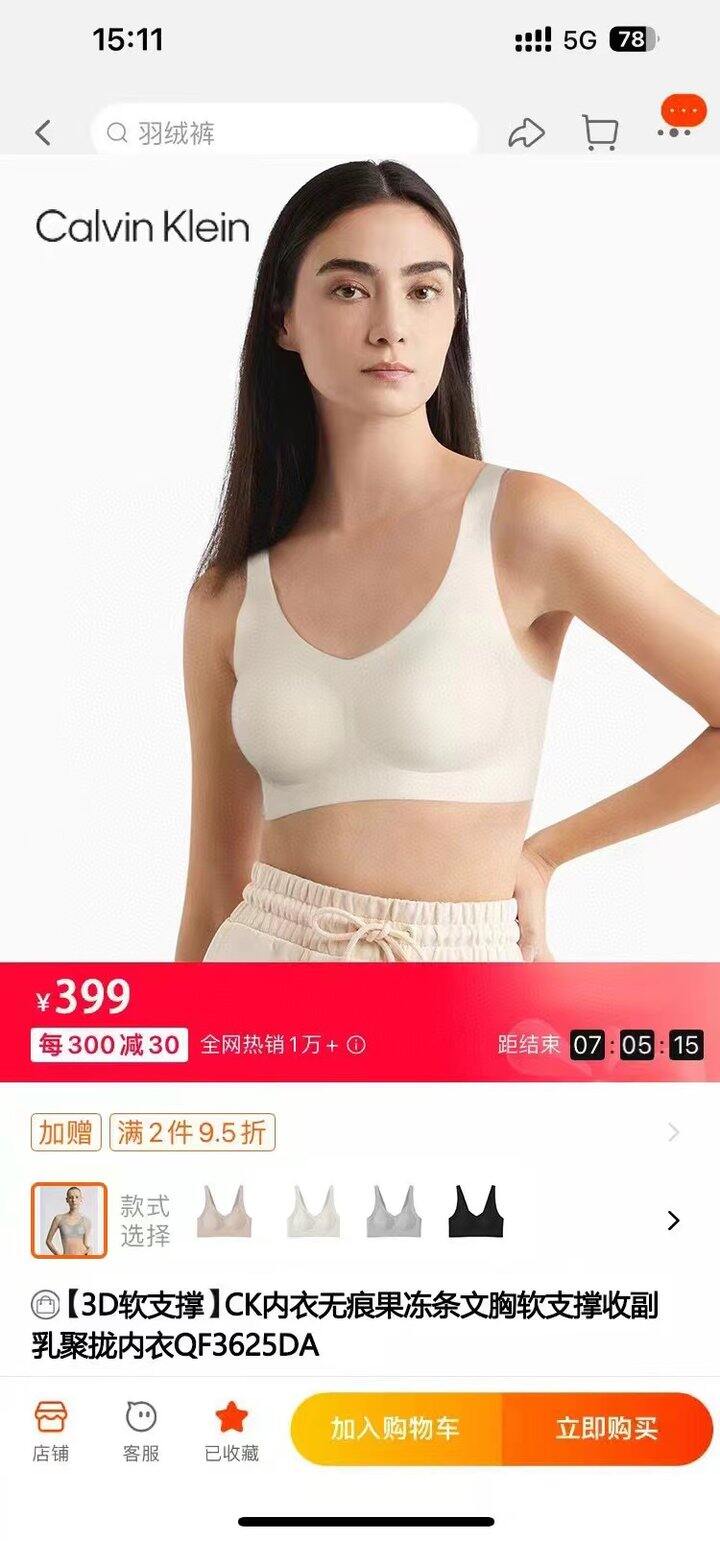The height and width of the screenshot is (1541, 720).
Task: Open the shopping cart icon at top
Action: (599, 133)
